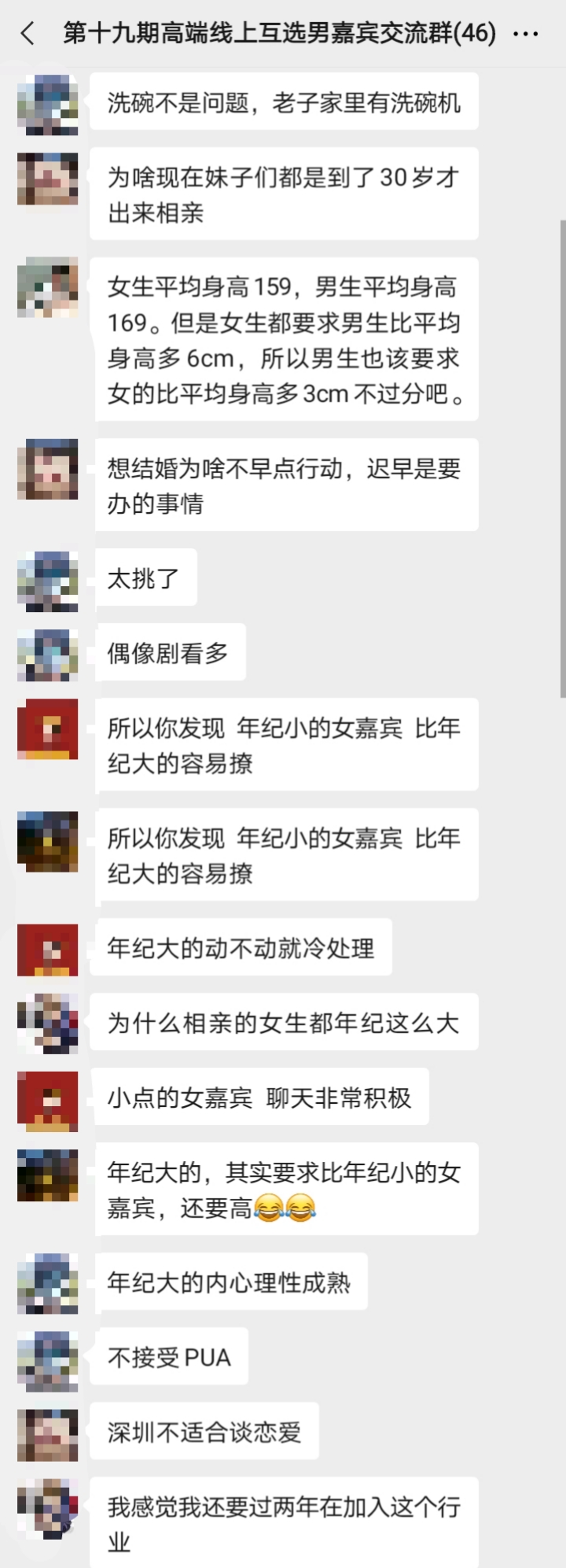View profile of sender asking 为啥现在妹子们都是到了30岁才出来相亲
Screen dimensions: 566x1568
pyautogui.click(x=48, y=179)
